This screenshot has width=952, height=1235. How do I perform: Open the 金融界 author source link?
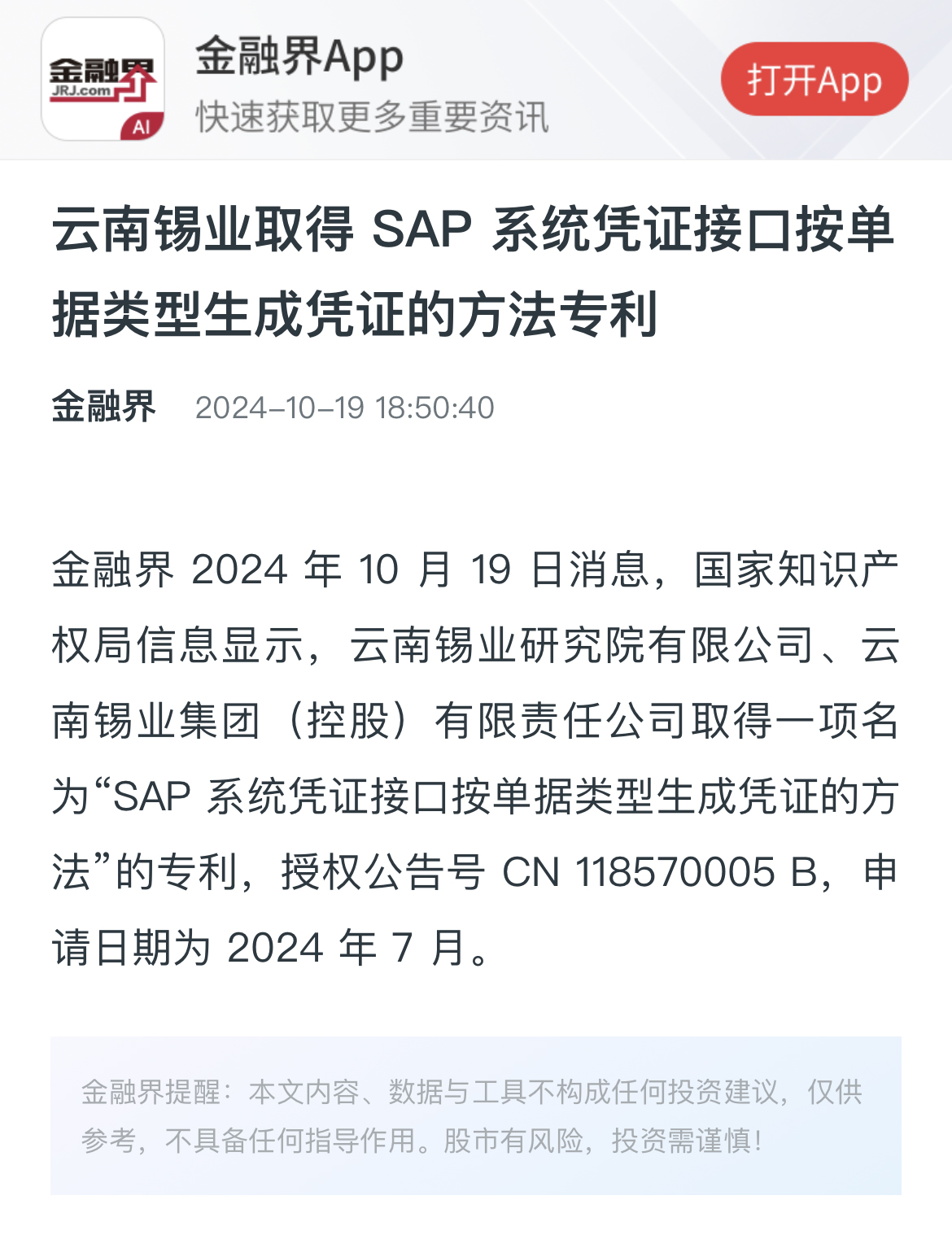point(103,407)
